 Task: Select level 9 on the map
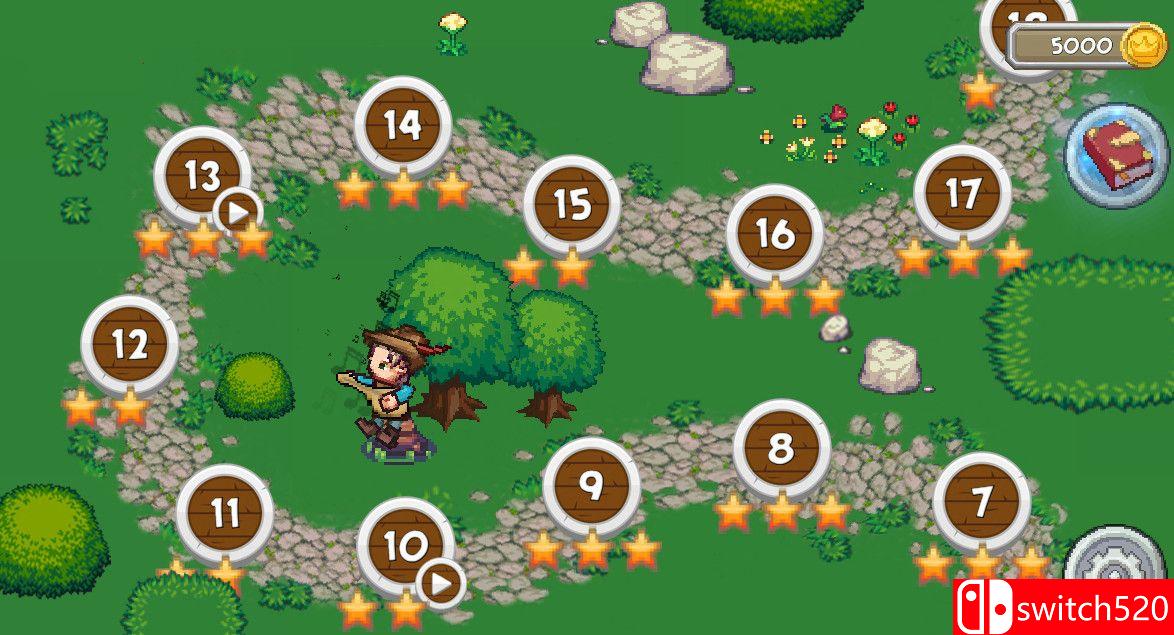591,486
